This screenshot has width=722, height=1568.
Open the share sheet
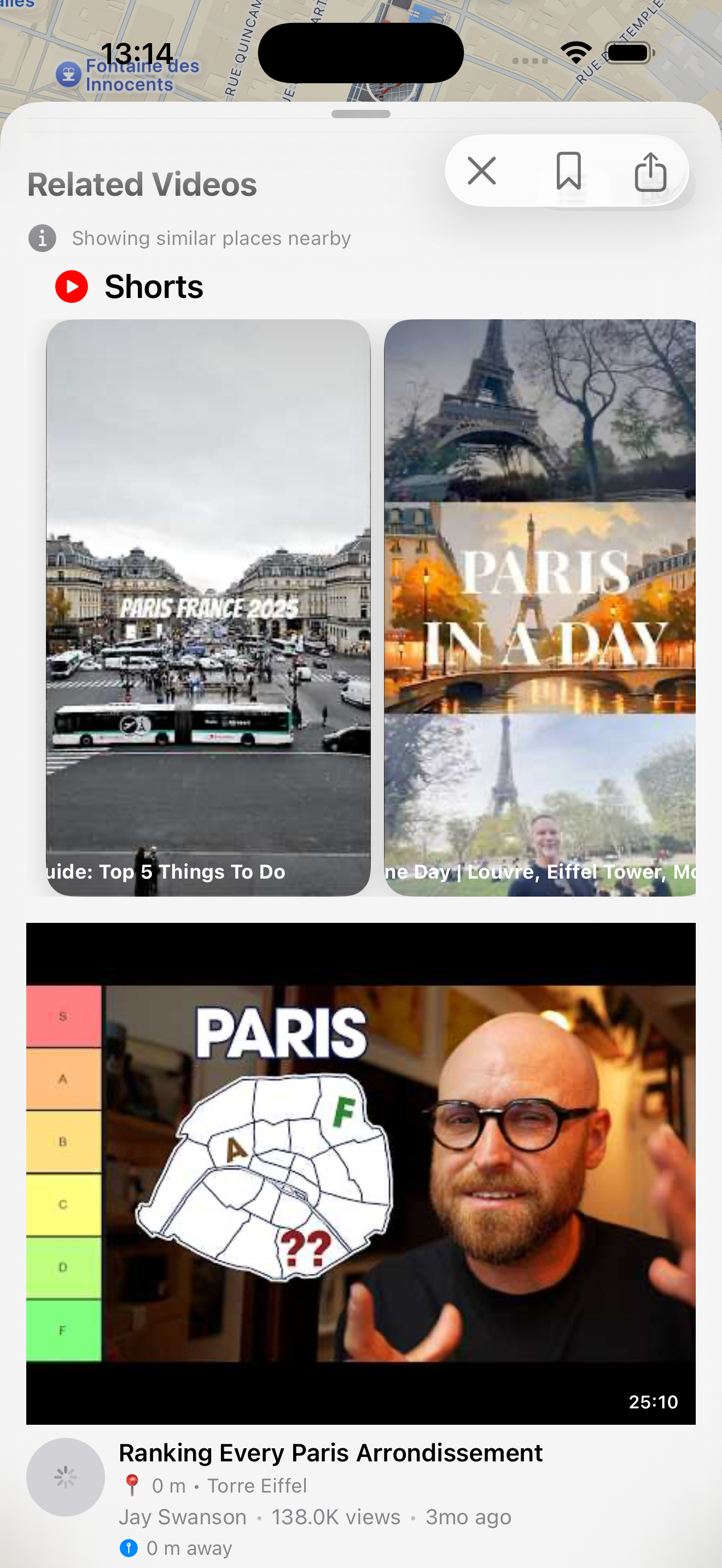pos(651,171)
